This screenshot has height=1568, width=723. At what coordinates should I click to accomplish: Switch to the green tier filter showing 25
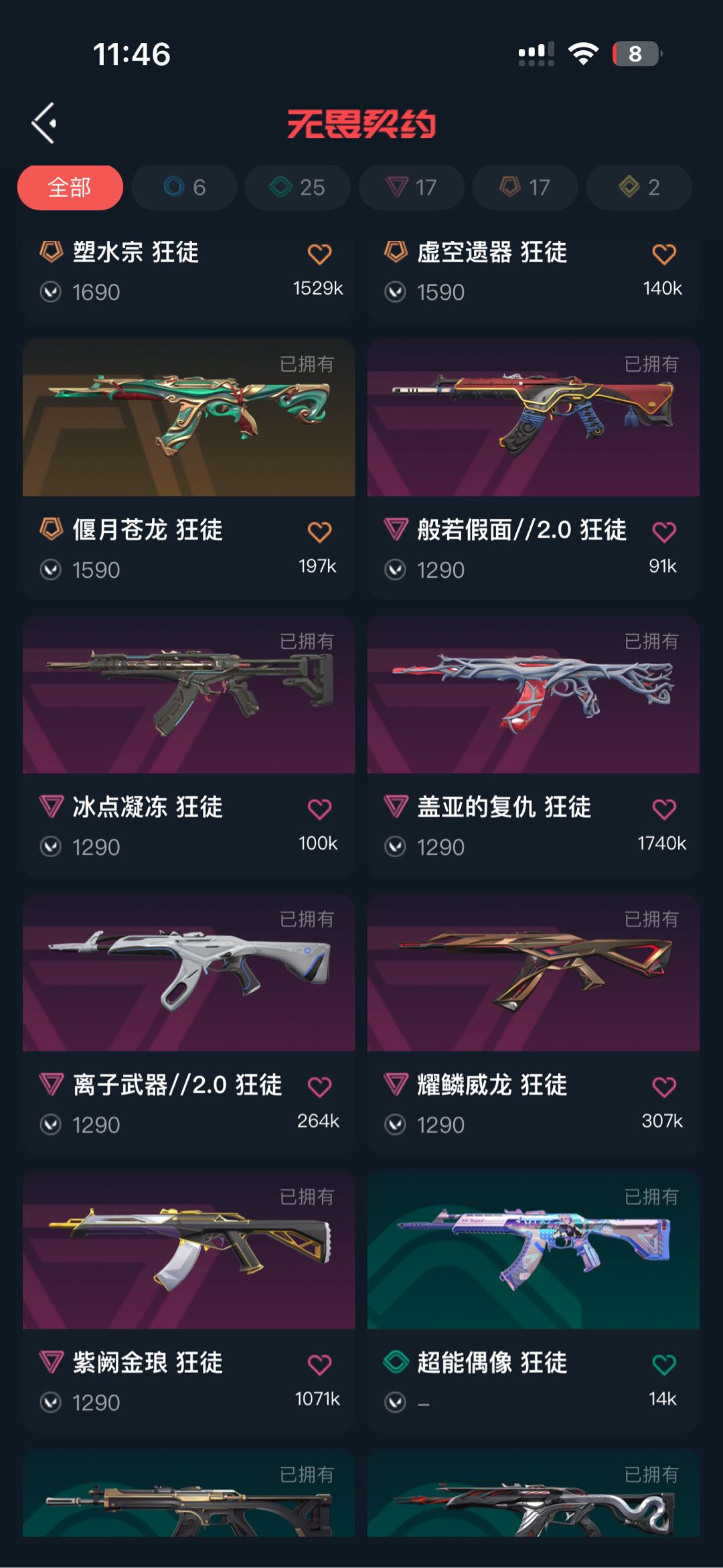click(298, 187)
